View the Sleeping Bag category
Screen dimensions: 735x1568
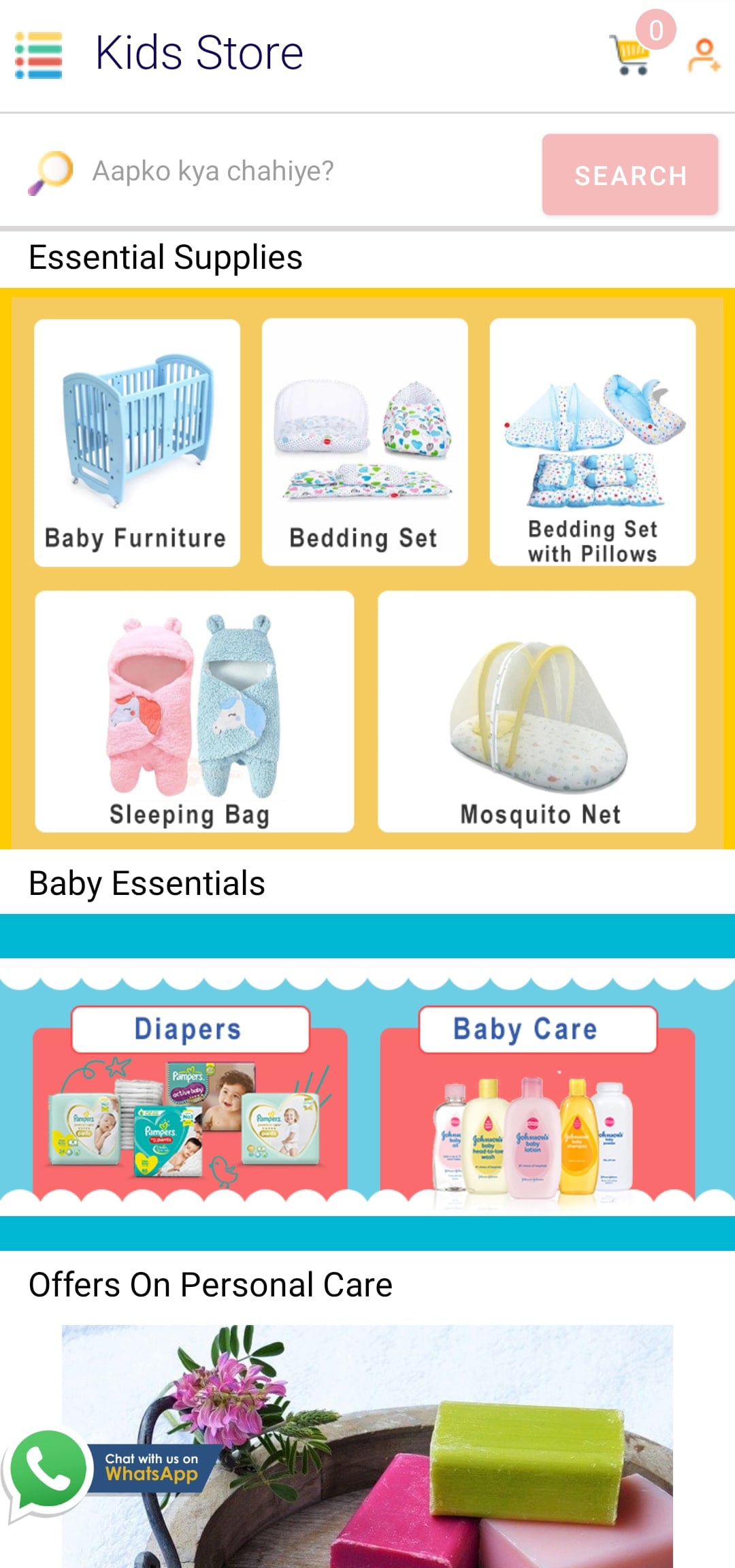(195, 711)
